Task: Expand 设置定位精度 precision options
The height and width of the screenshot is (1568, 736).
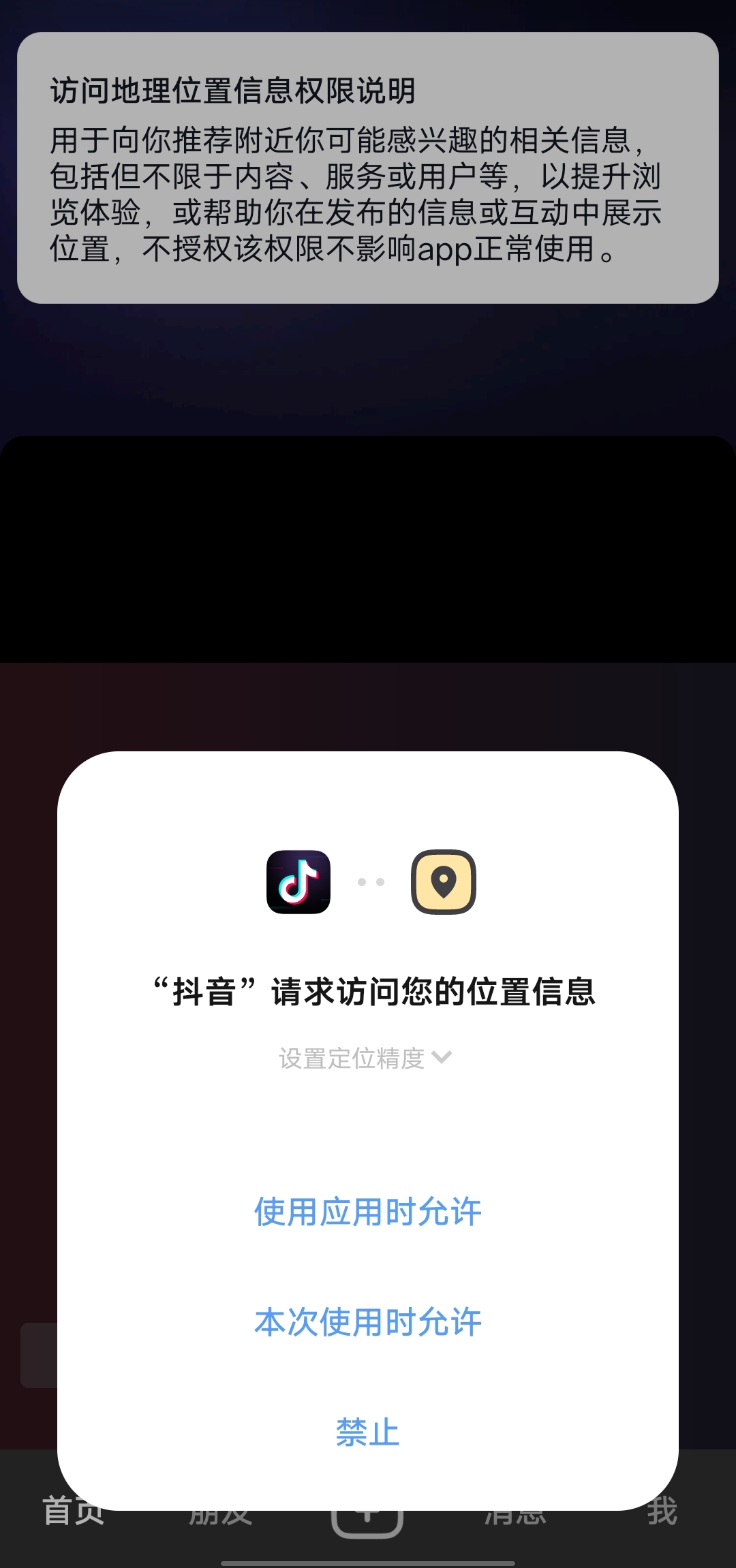Action: (x=365, y=1059)
